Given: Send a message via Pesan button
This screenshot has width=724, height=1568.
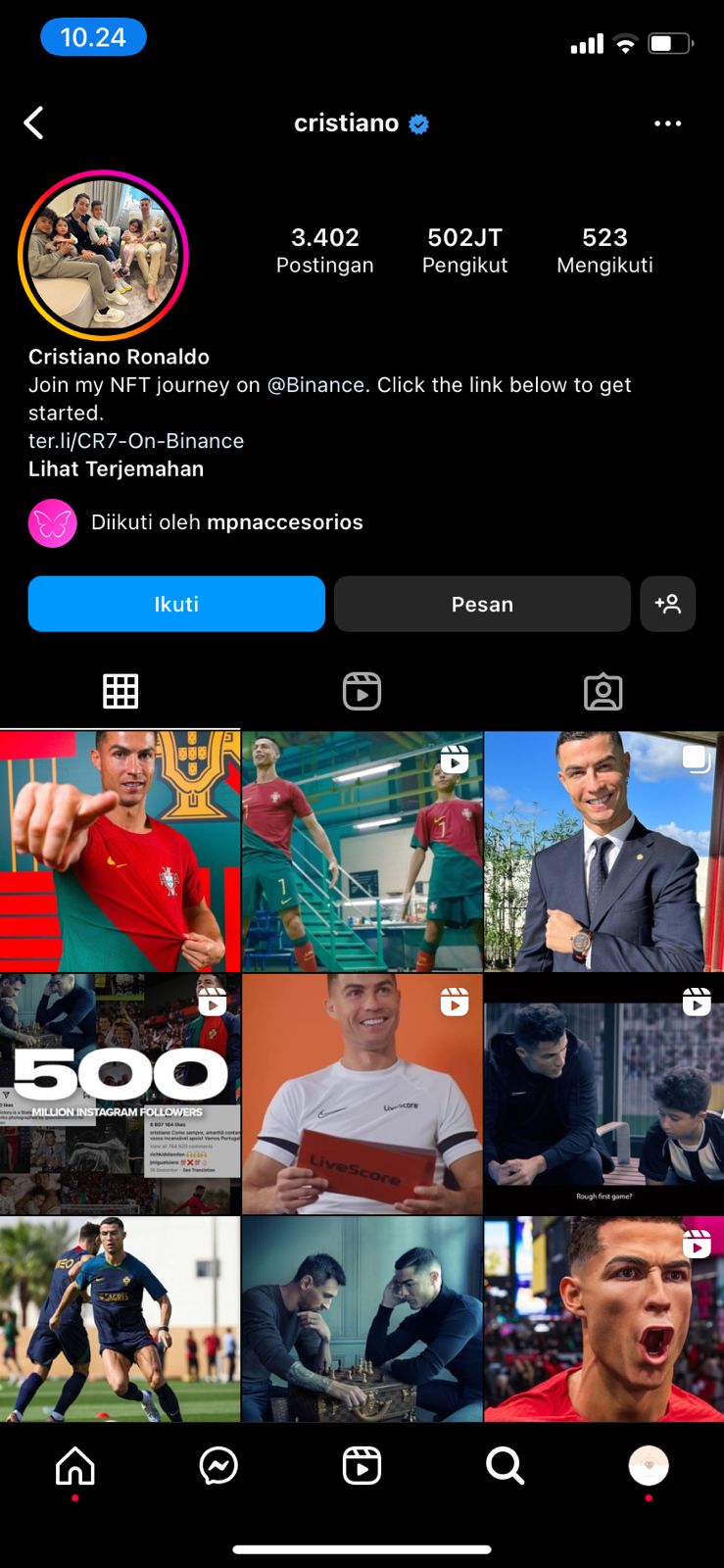Looking at the screenshot, I should pos(482,604).
